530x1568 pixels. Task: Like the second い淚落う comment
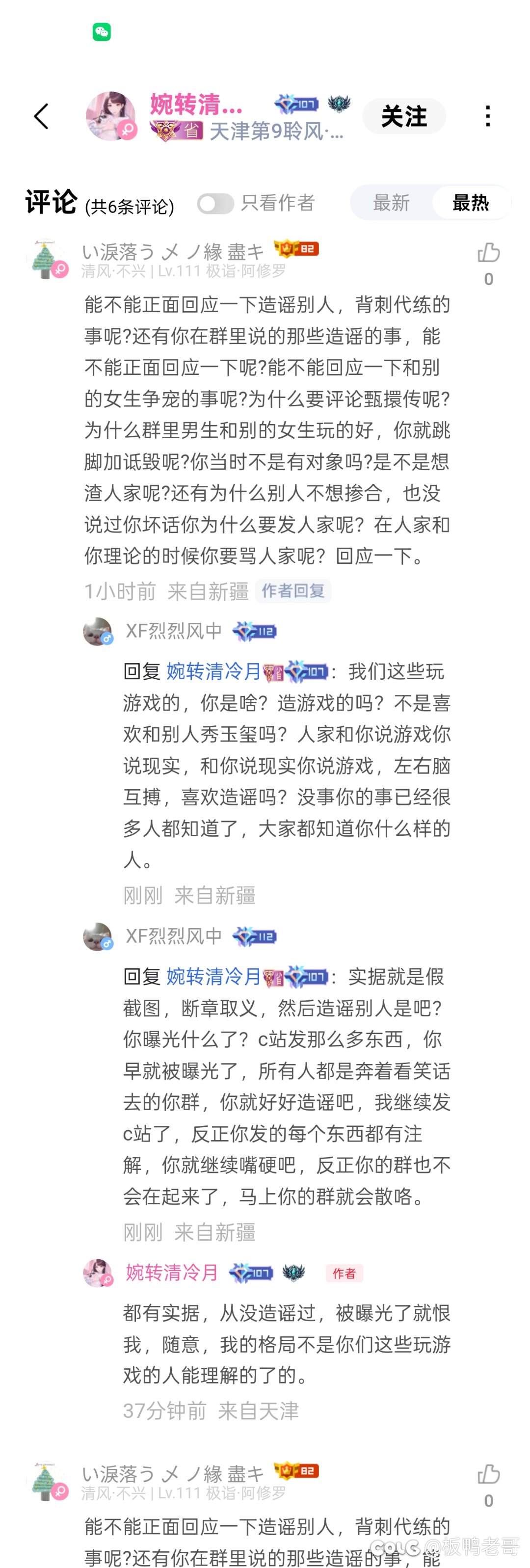[488, 1474]
